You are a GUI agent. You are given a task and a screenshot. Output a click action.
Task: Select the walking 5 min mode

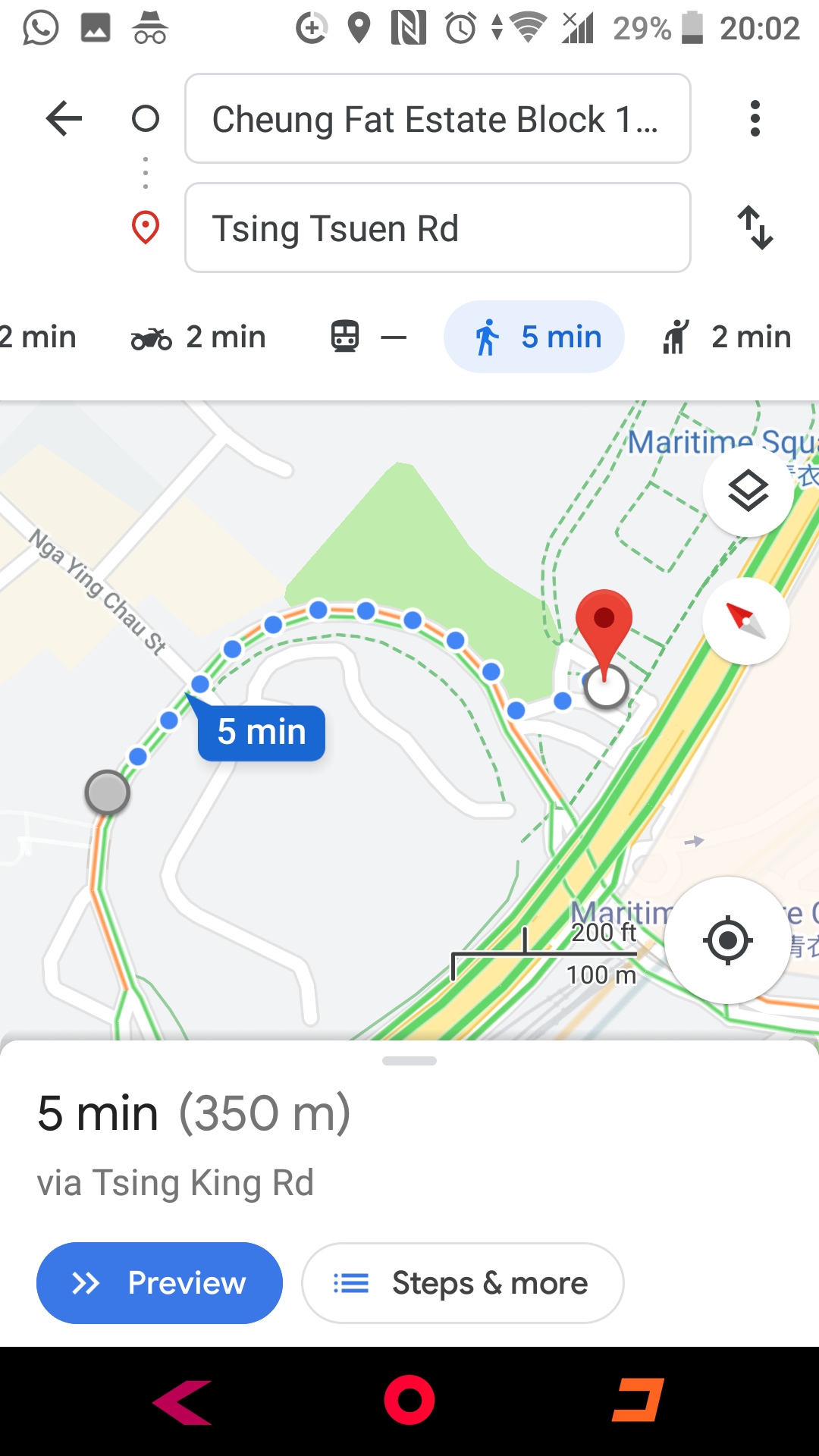(x=534, y=337)
